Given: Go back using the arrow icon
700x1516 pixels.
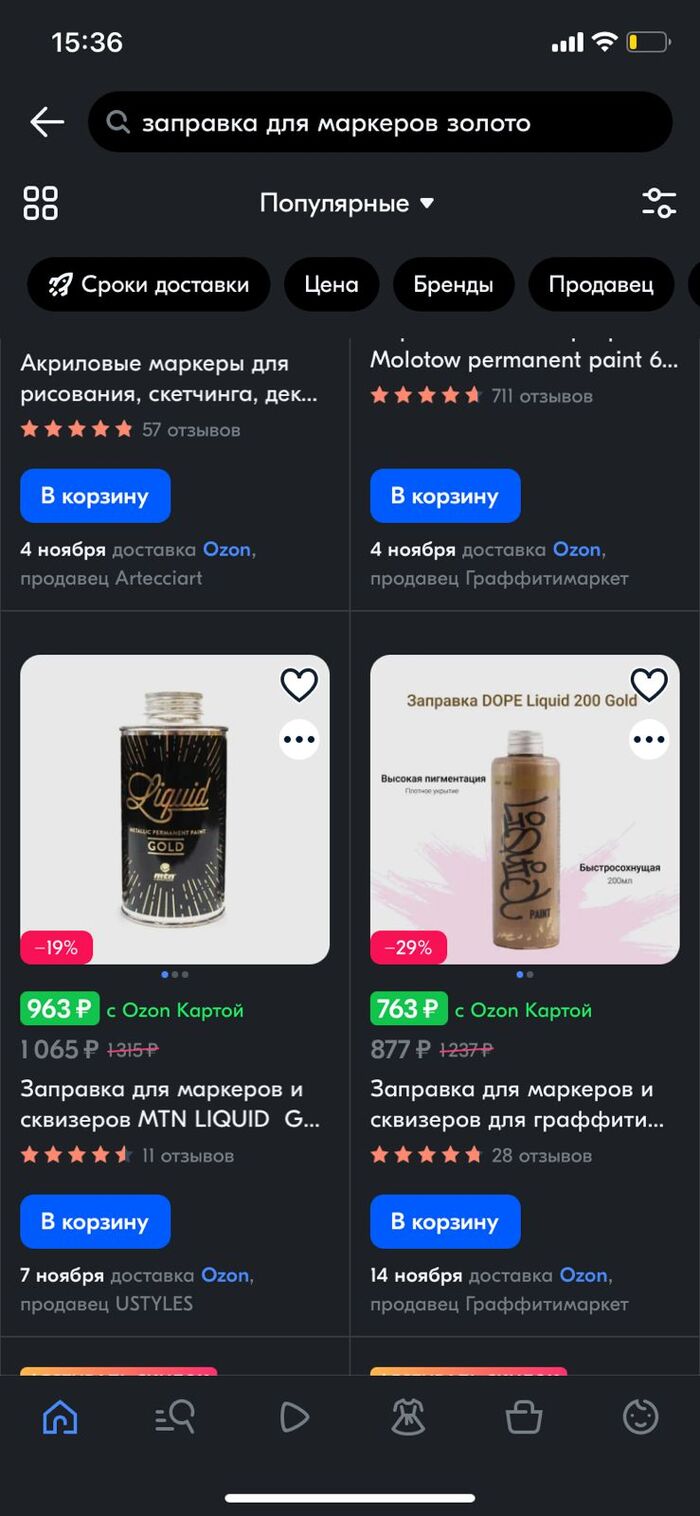Looking at the screenshot, I should tap(47, 122).
